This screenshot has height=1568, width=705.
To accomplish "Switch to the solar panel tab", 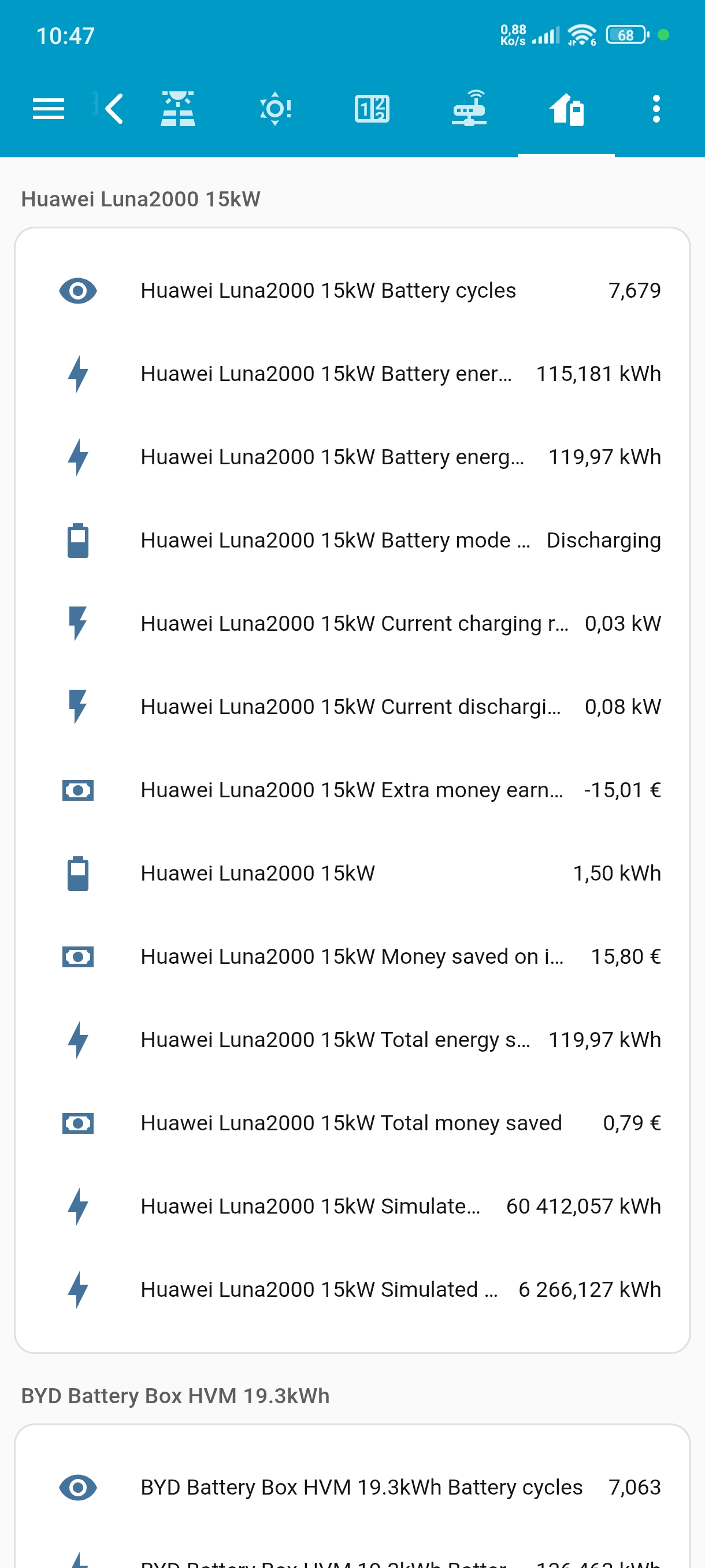I will pyautogui.click(x=177, y=110).
